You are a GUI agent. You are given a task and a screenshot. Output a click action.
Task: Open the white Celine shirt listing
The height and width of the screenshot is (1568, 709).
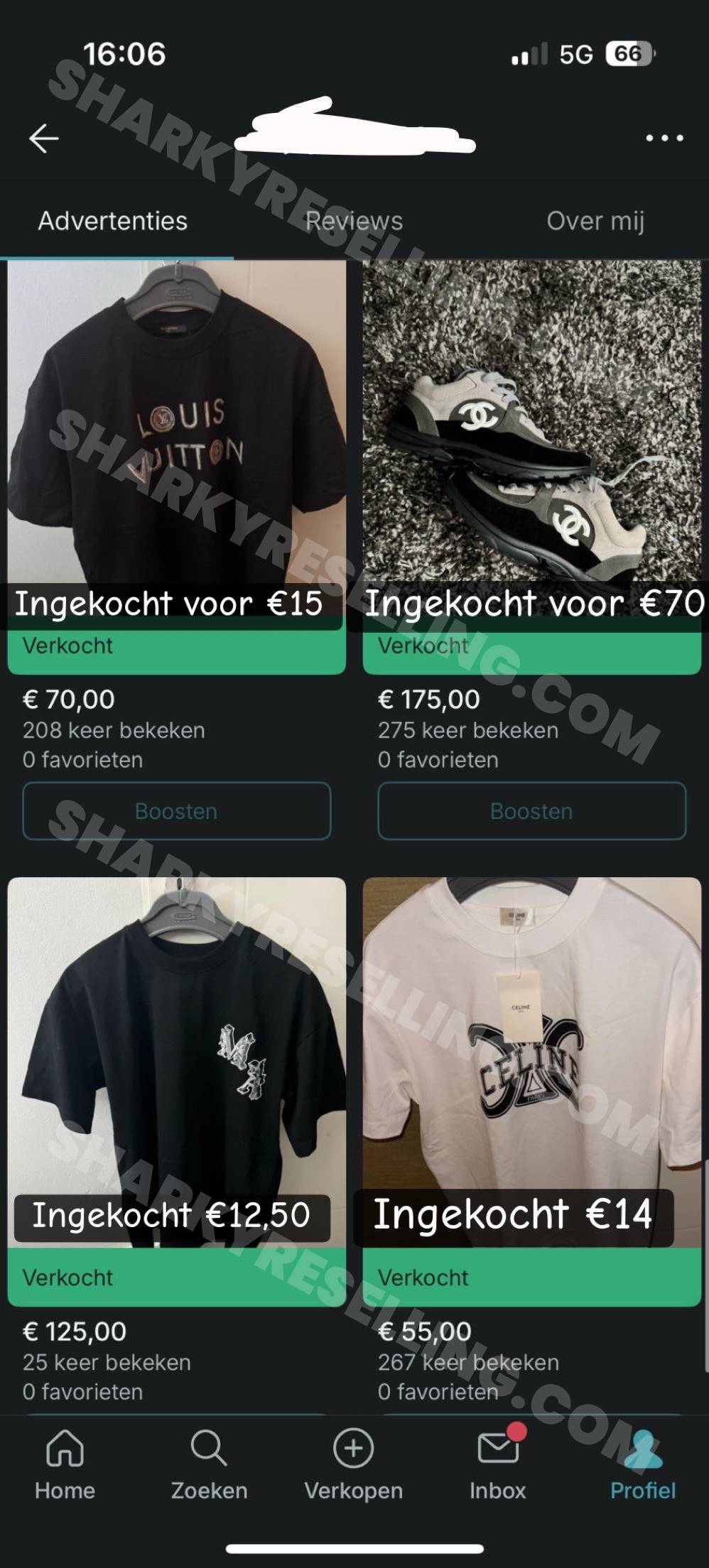pyautogui.click(x=531, y=1051)
